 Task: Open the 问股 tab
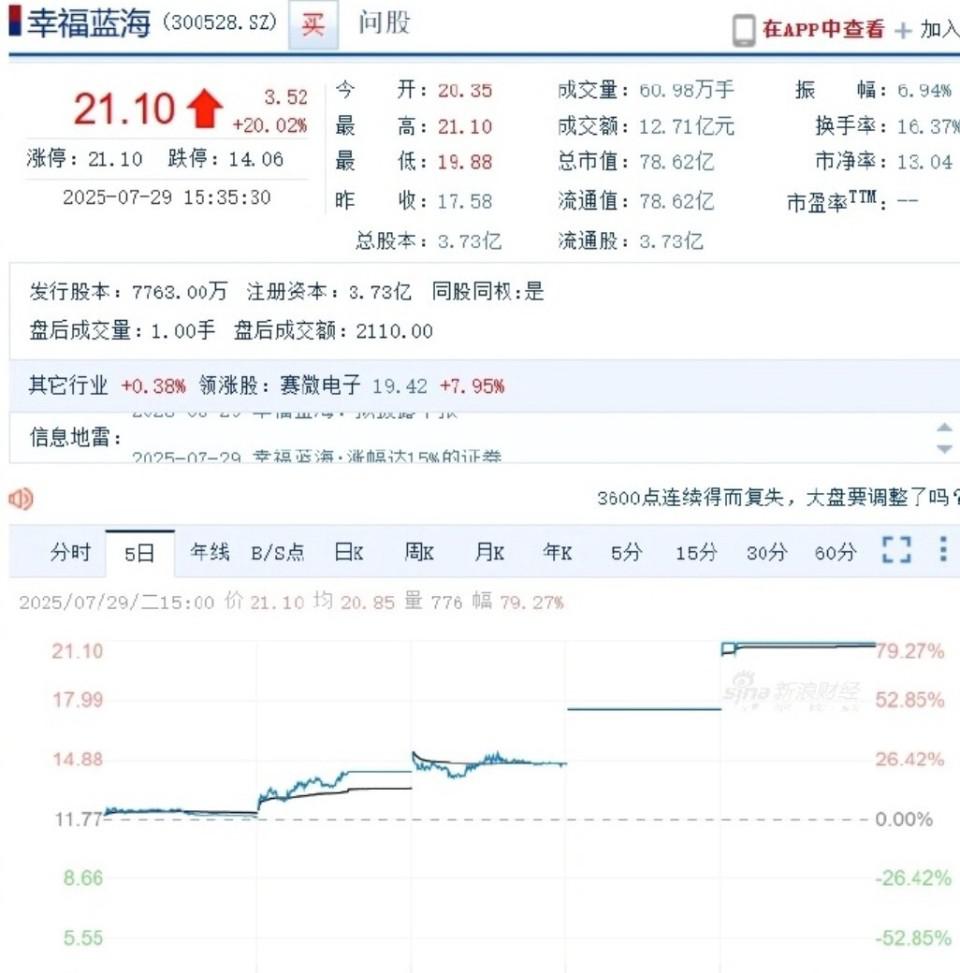click(x=384, y=24)
